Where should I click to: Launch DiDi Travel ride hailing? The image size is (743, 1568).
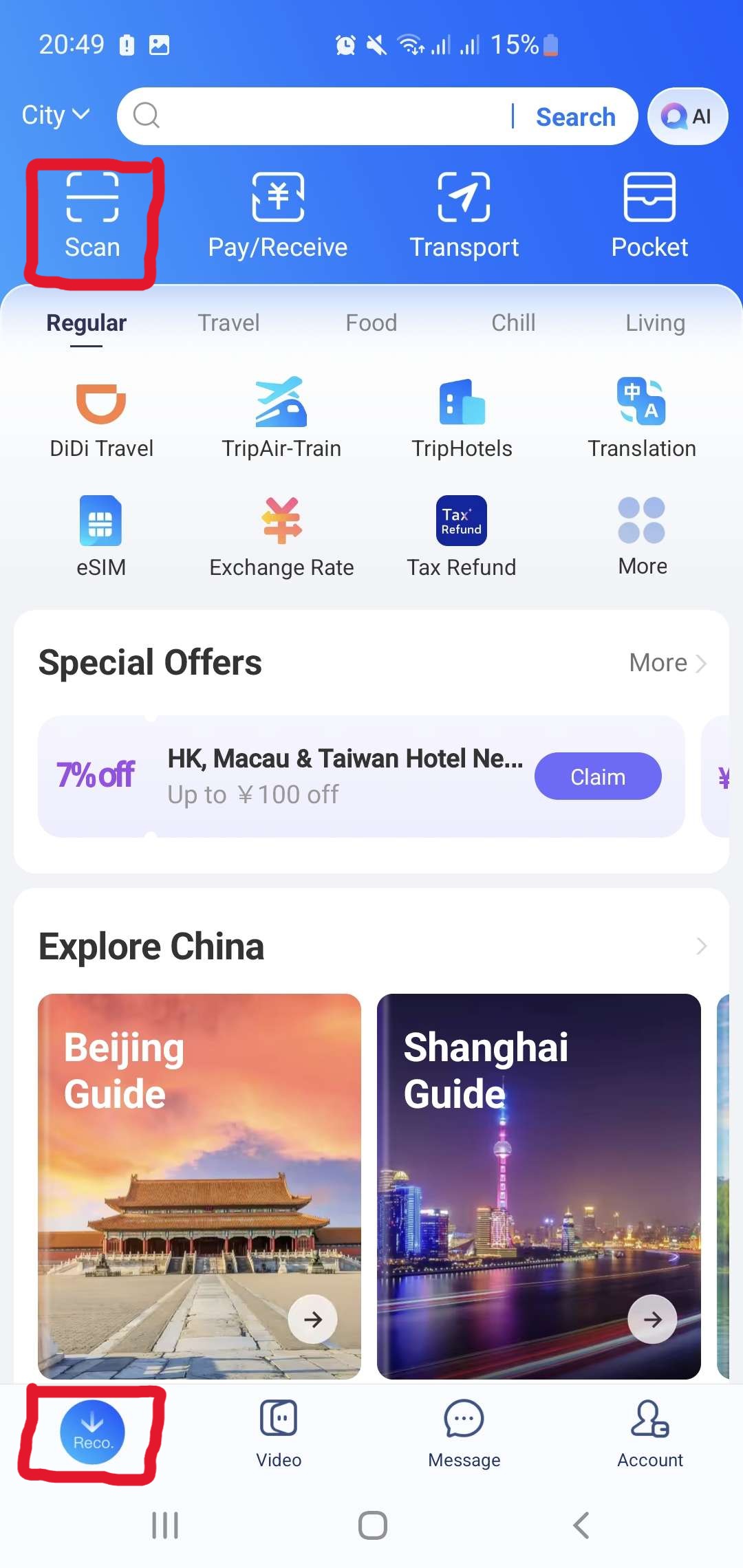(x=102, y=416)
